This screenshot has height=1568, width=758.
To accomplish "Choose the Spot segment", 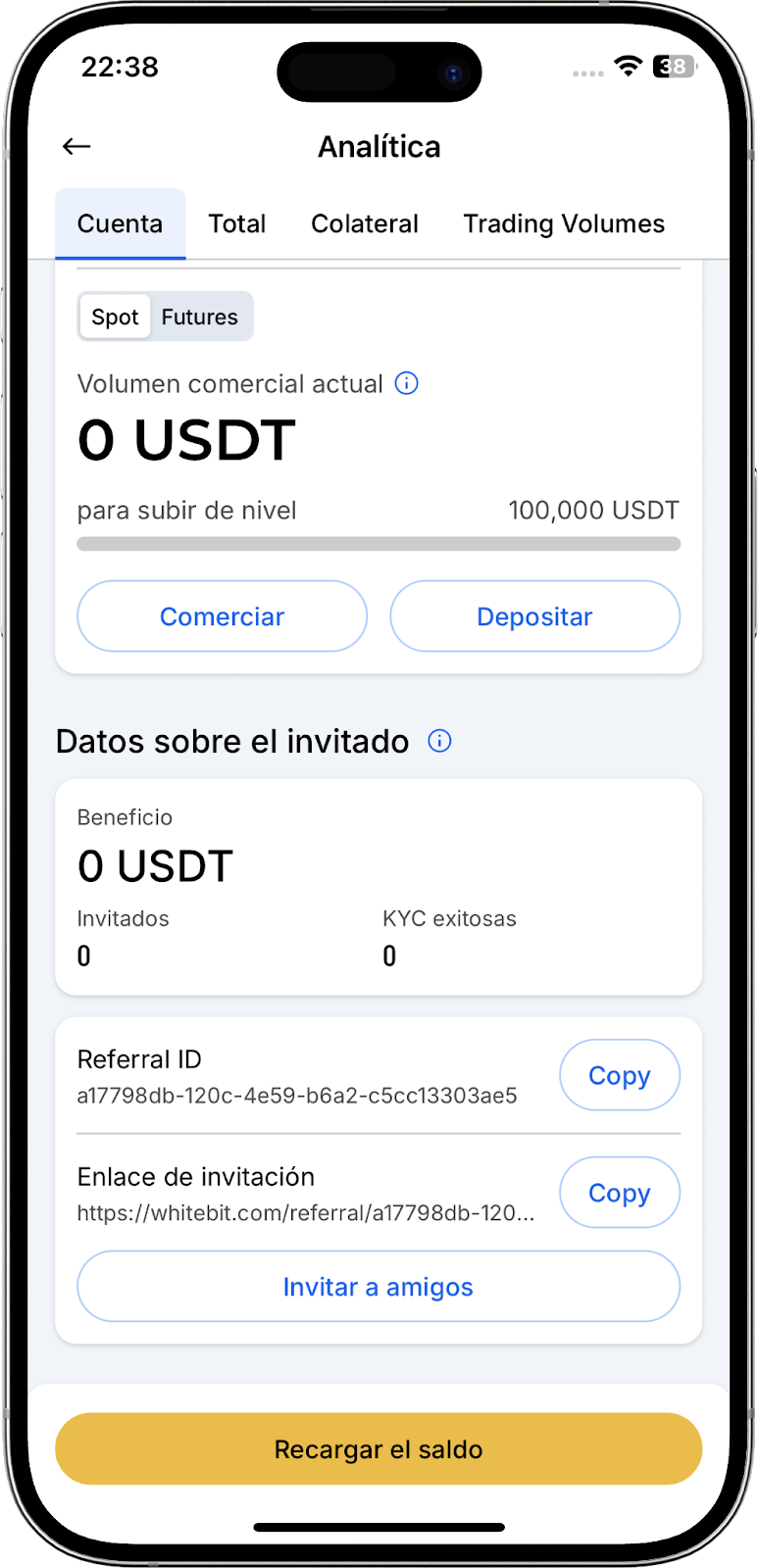I will coord(115,317).
